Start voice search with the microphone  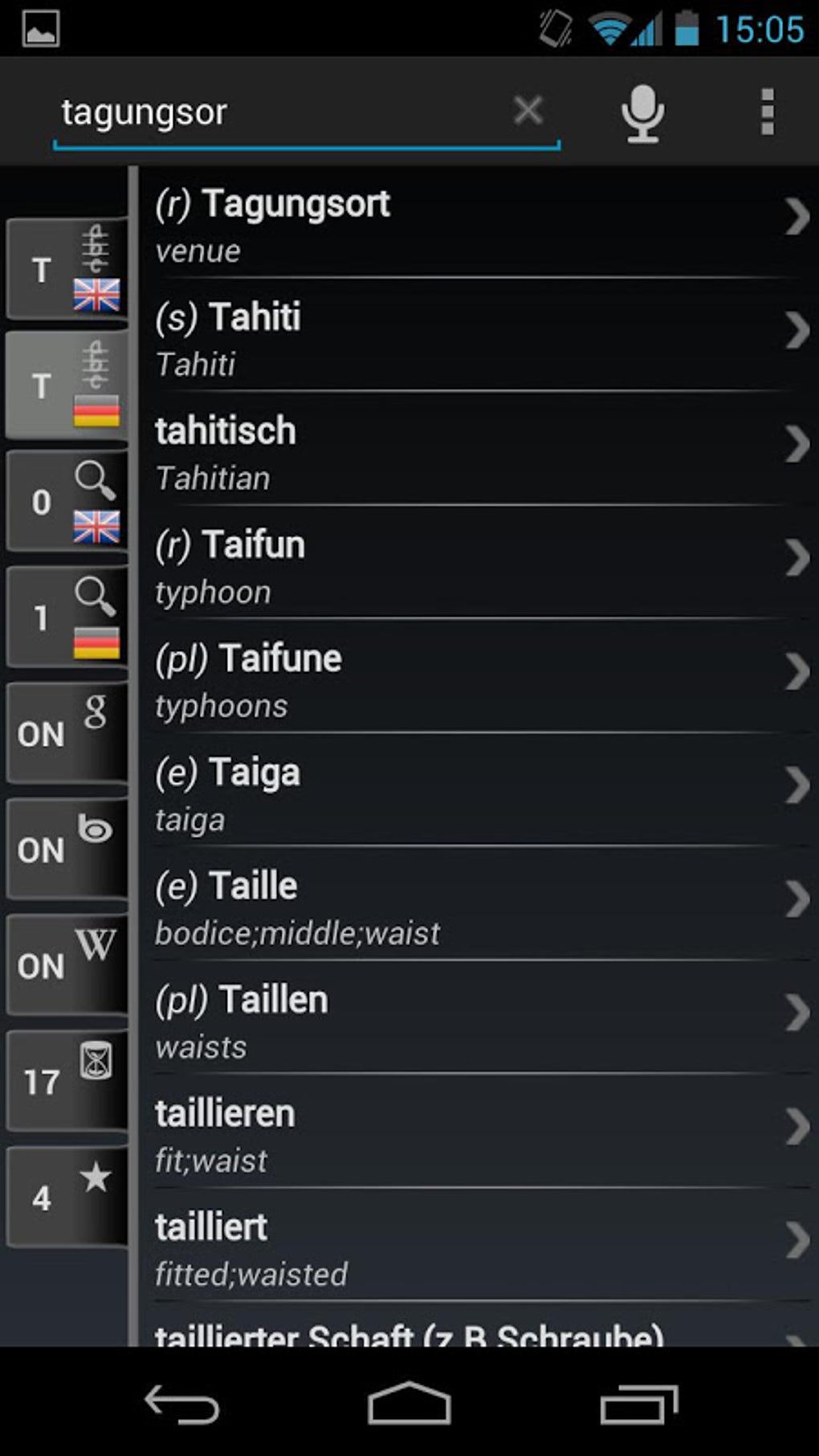click(x=642, y=112)
